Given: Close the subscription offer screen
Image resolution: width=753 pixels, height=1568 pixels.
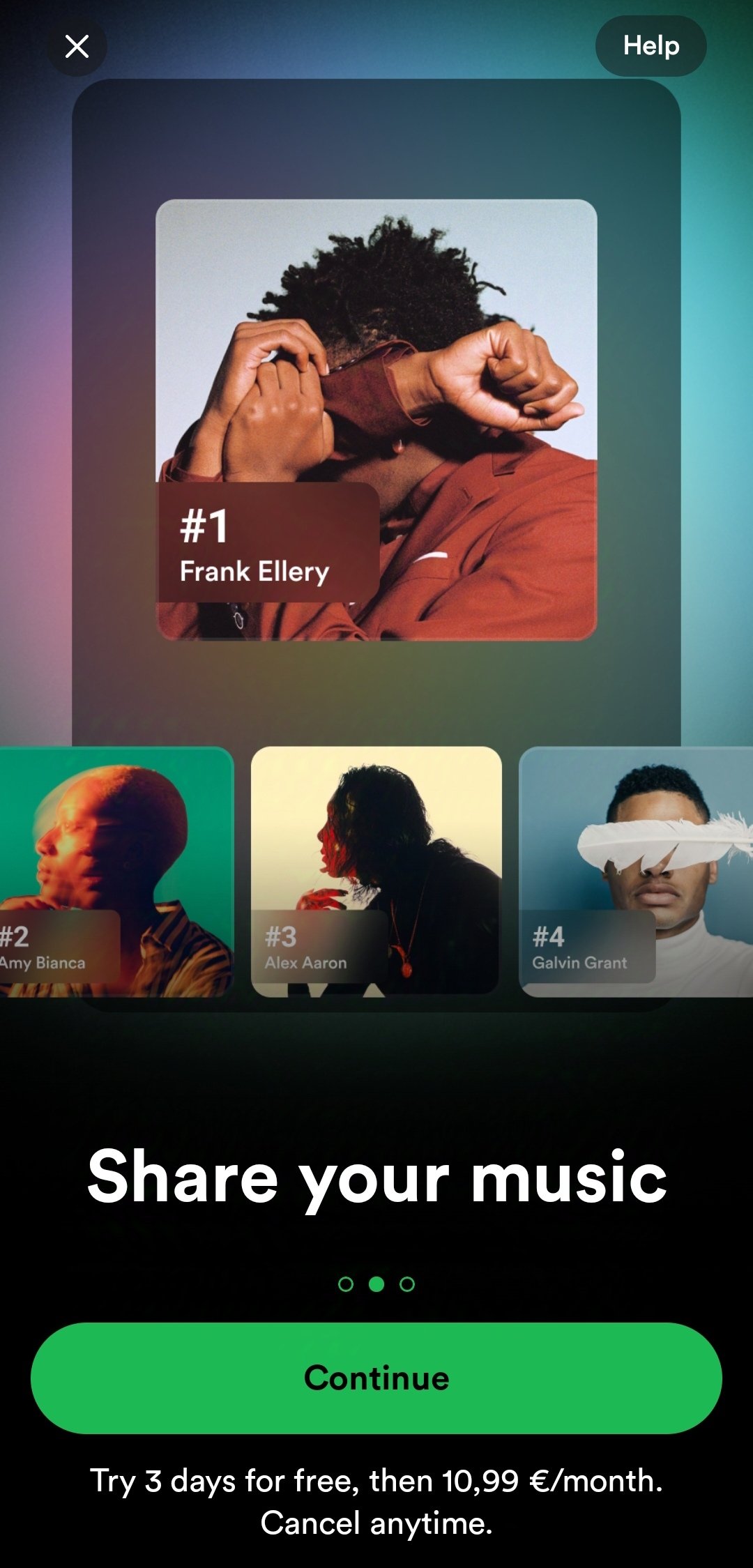Looking at the screenshot, I should pyautogui.click(x=77, y=47).
